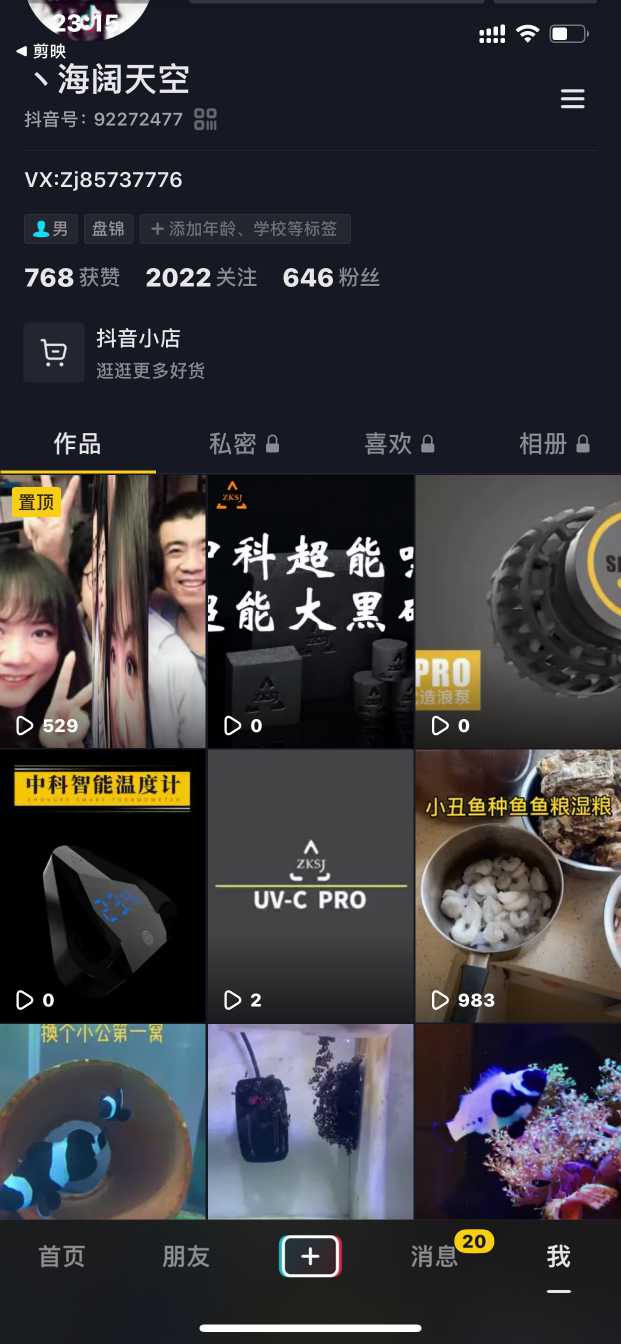Open the 小丑鱼种鱼鱼粮湿粮 video
Viewport: 621px width, 1344px height.
pyautogui.click(x=518, y=886)
